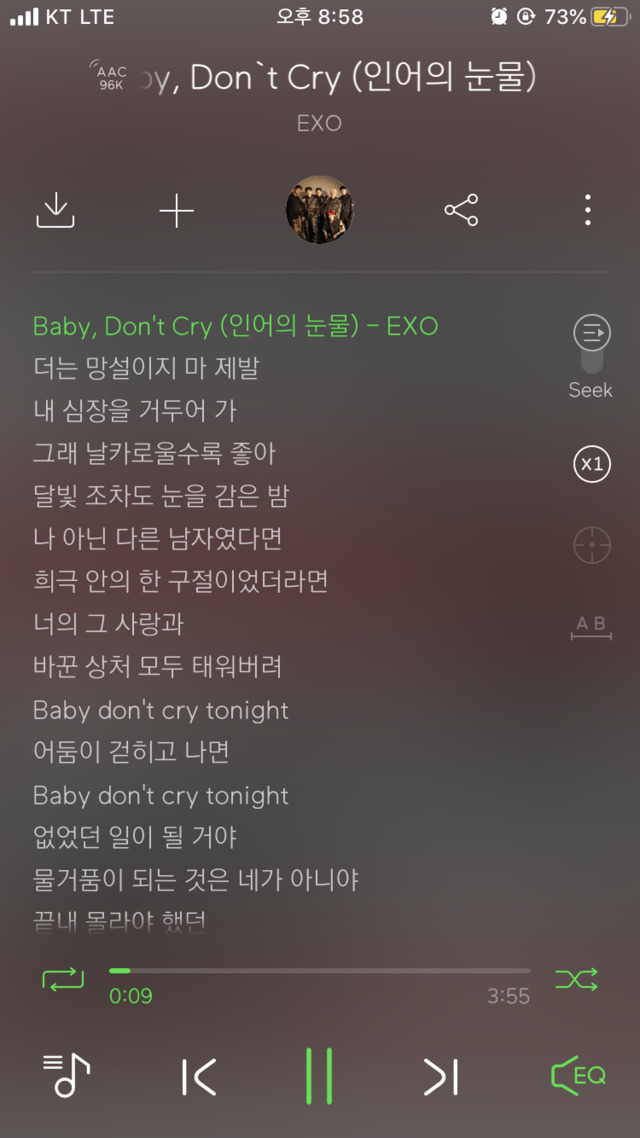Add the song to a playlist
The width and height of the screenshot is (640, 1138).
tap(177, 211)
